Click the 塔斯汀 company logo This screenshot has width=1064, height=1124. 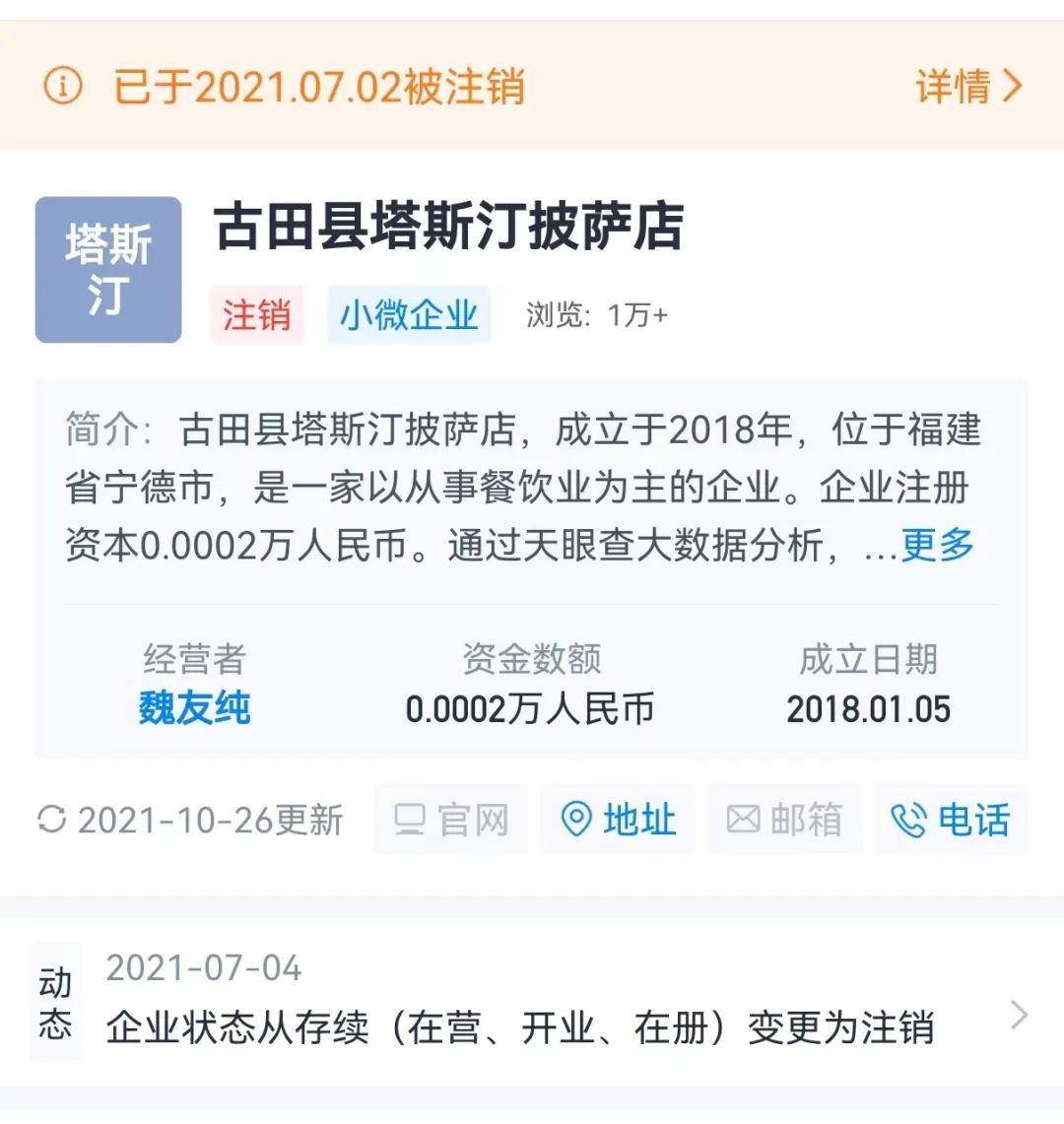[107, 269]
